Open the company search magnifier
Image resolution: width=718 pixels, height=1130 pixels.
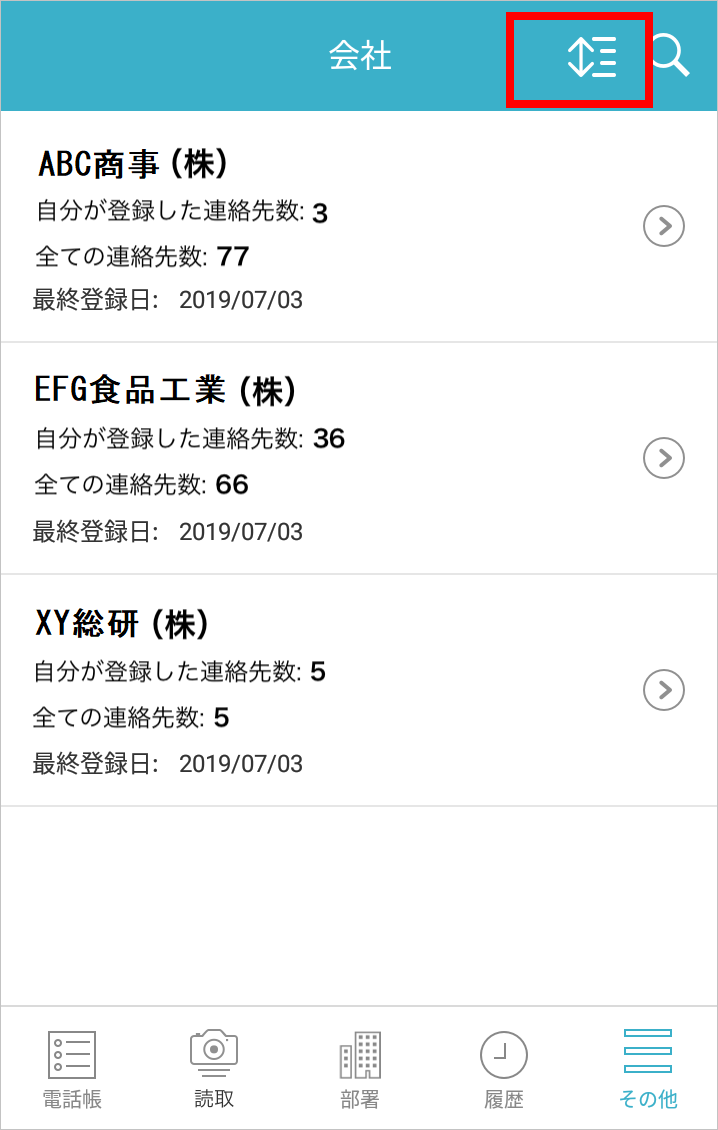point(670,56)
